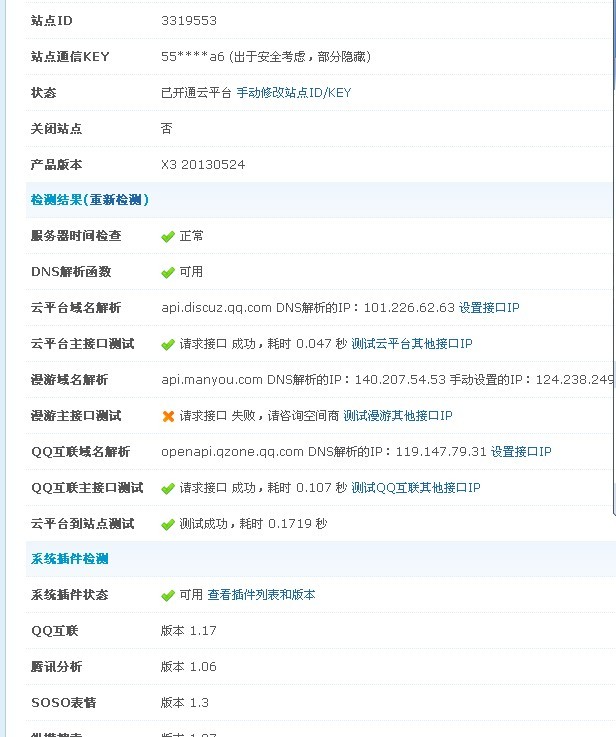Open 查看插件列表和版本 link
The image size is (616, 737).
tap(261, 595)
